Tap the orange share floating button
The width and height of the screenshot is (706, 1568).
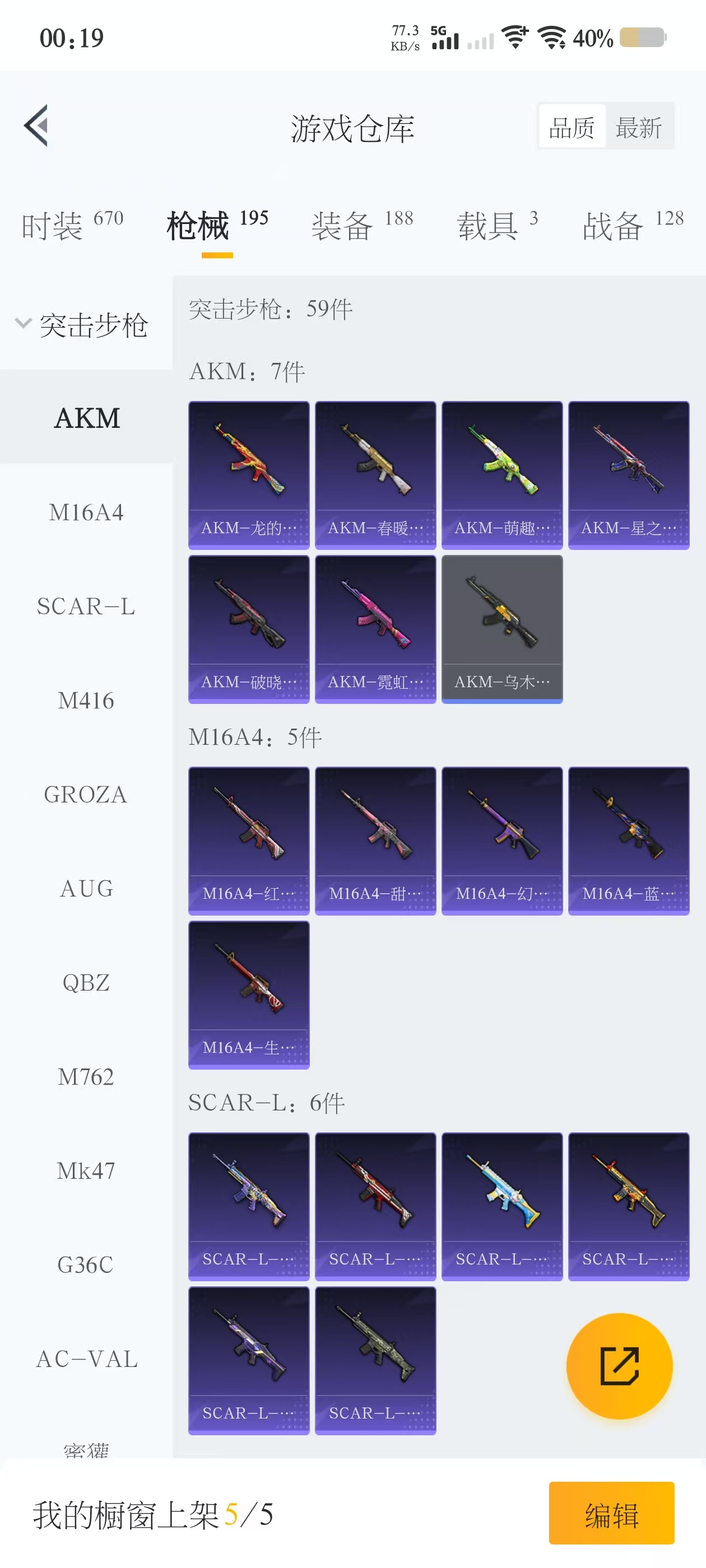[619, 1366]
